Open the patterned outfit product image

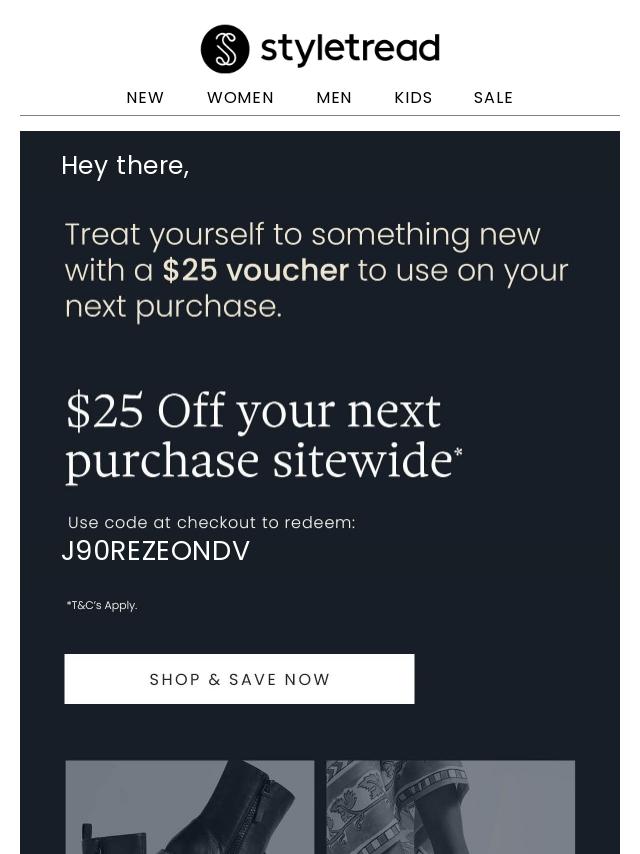click(450, 807)
